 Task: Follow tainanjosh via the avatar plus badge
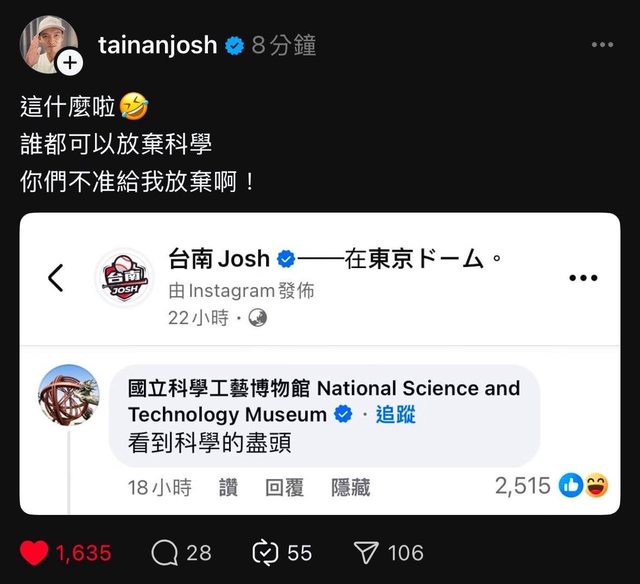point(69,63)
